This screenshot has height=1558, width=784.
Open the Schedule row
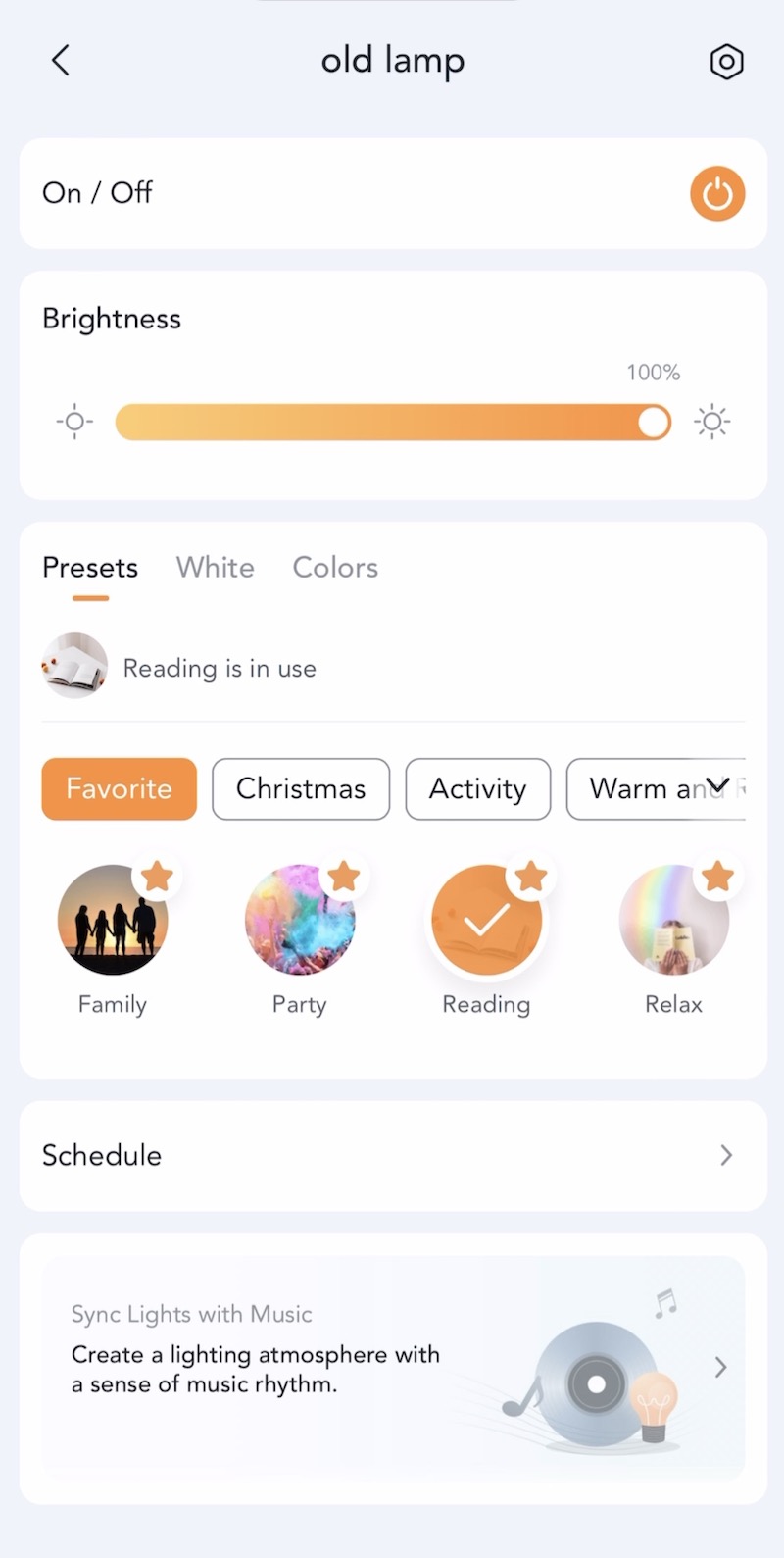coord(392,1155)
